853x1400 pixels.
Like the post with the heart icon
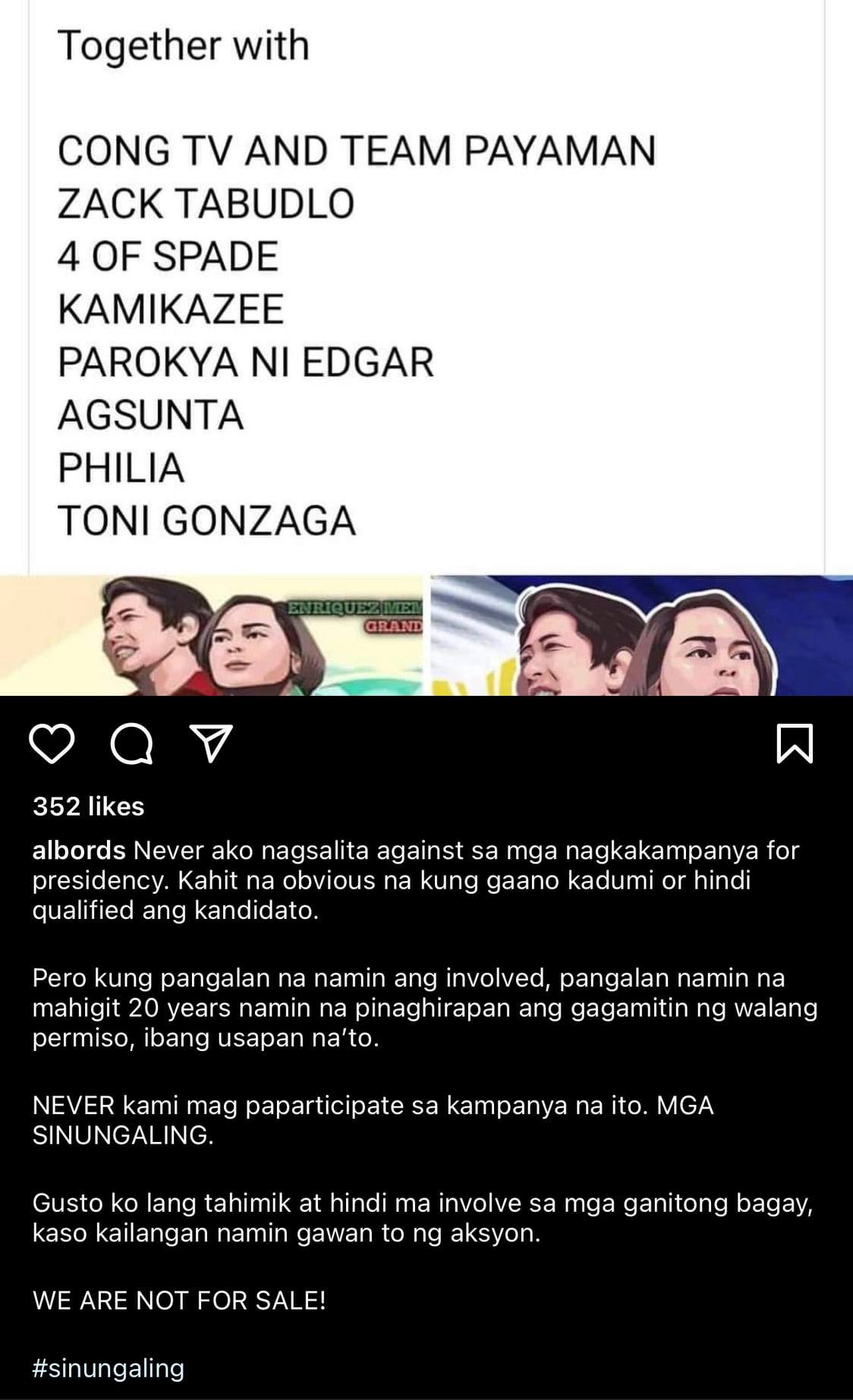(x=52, y=744)
